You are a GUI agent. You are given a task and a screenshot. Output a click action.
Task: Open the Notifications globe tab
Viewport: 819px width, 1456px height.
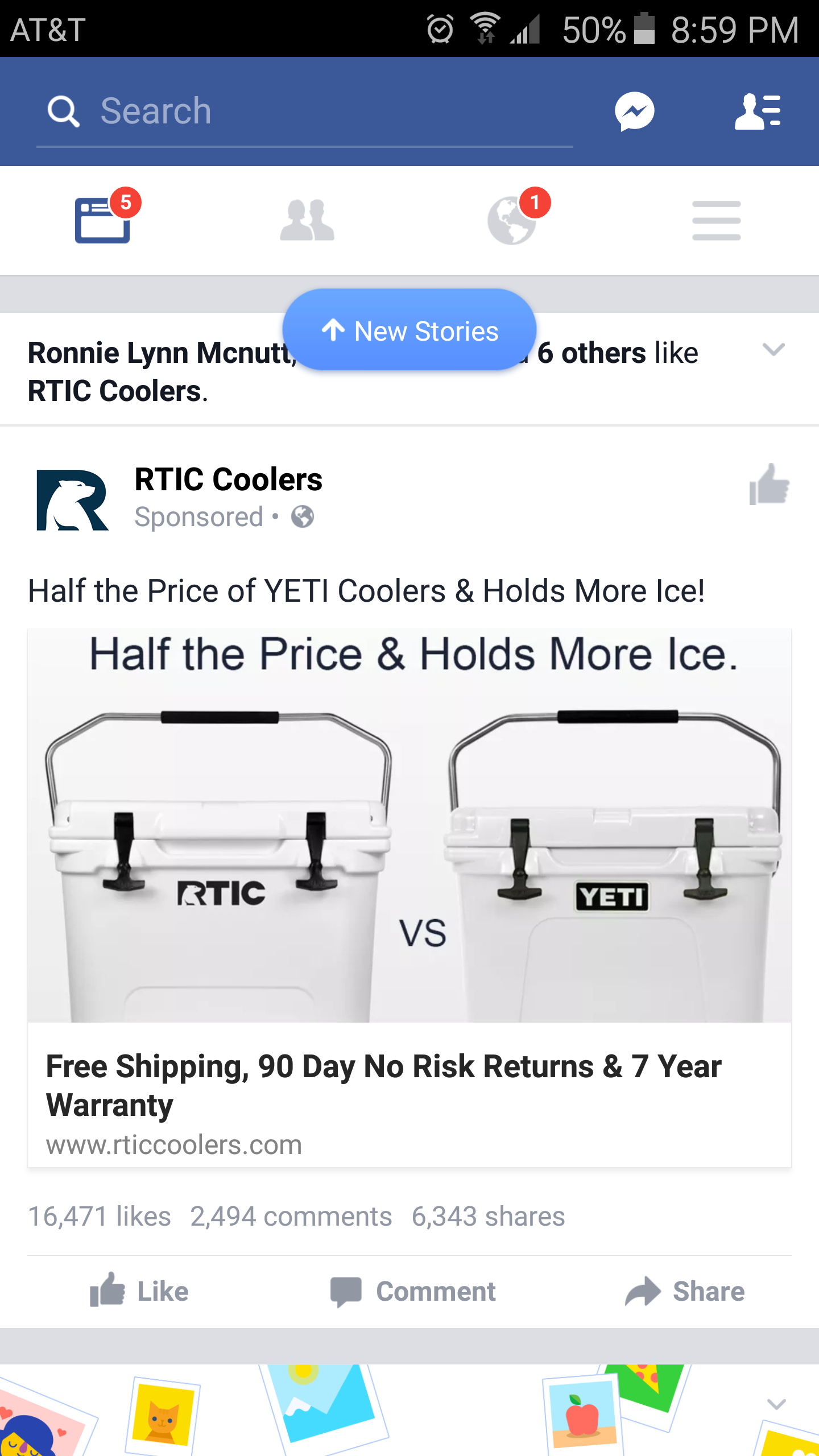point(512,221)
